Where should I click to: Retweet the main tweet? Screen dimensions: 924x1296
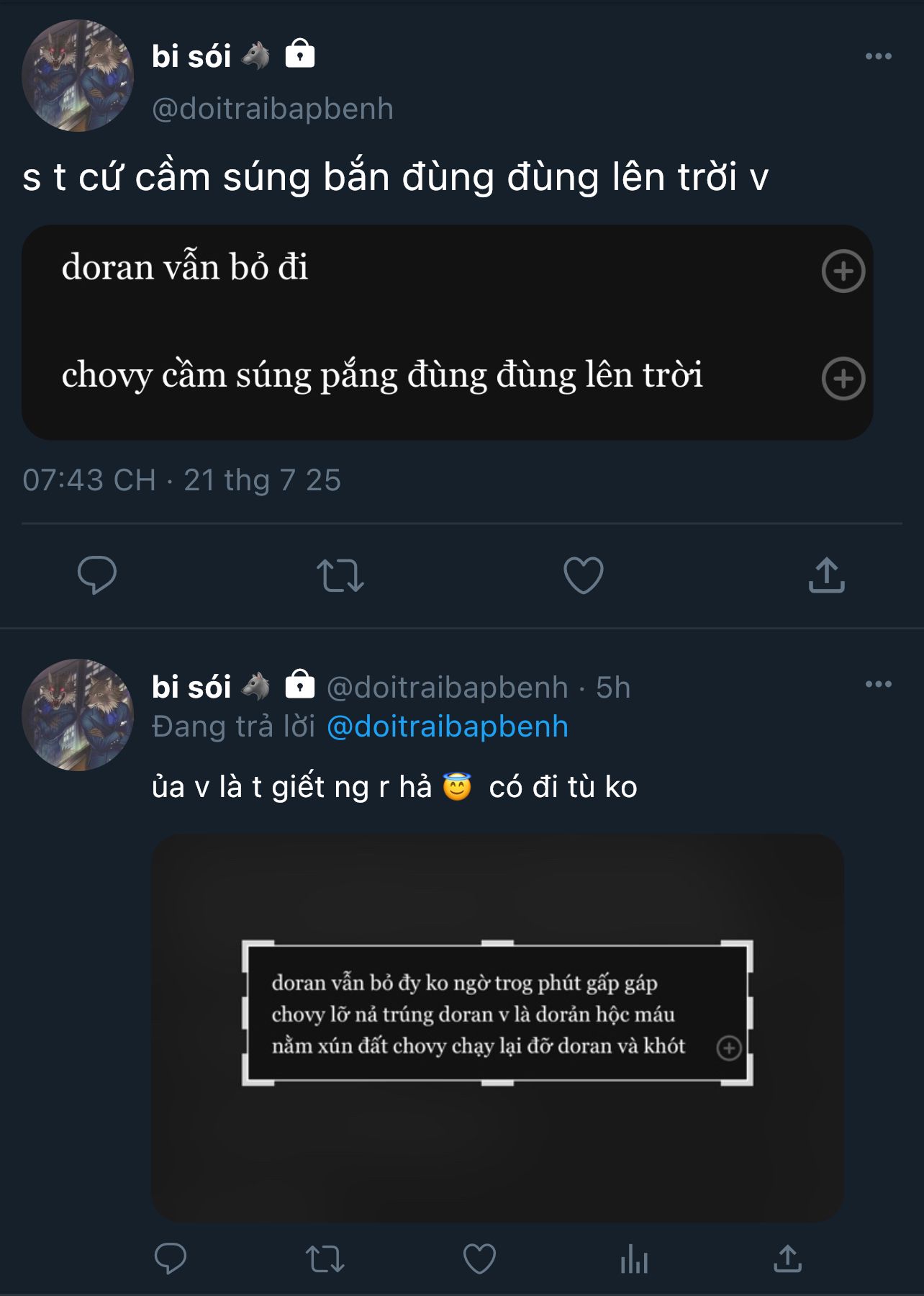pos(340,575)
